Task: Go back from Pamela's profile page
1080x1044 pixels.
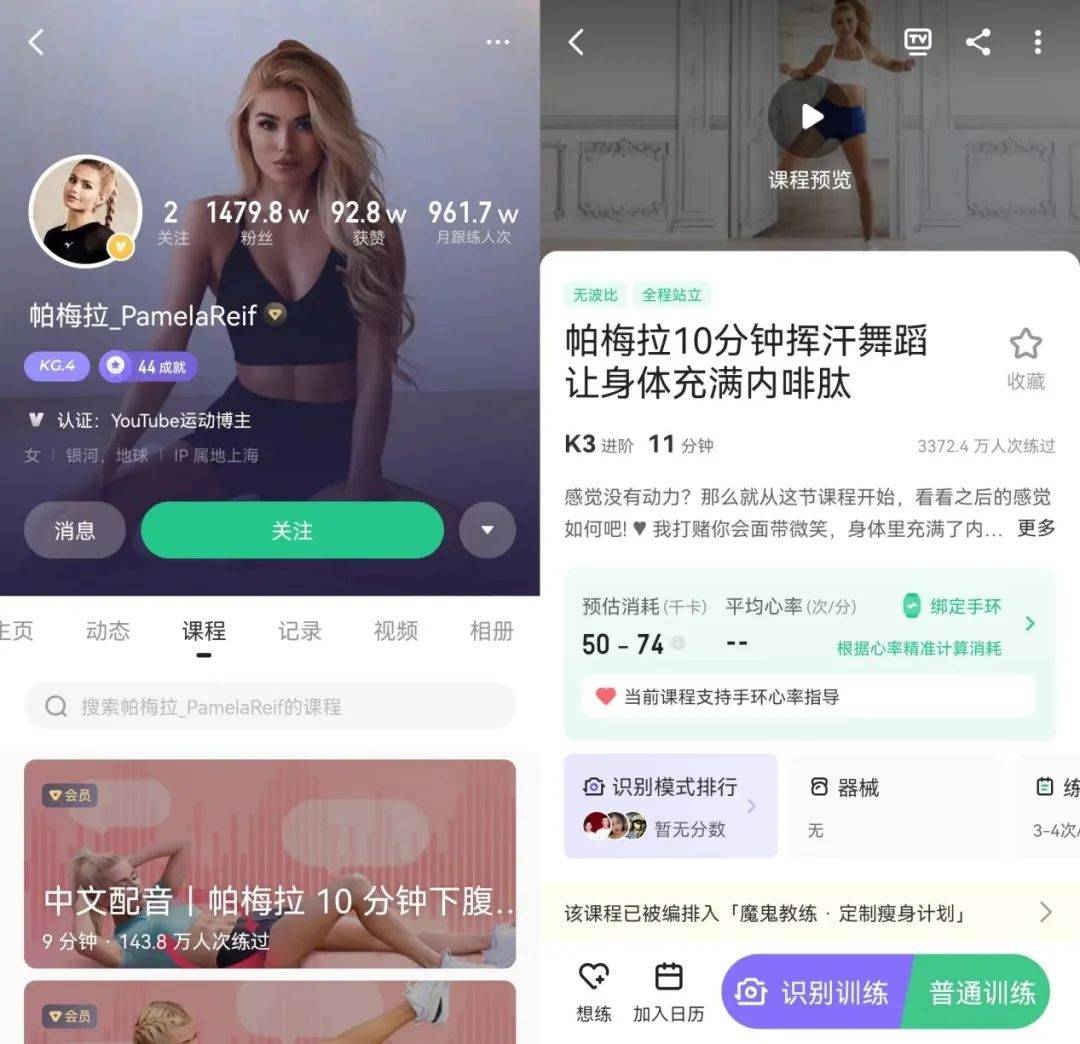Action: [x=37, y=42]
